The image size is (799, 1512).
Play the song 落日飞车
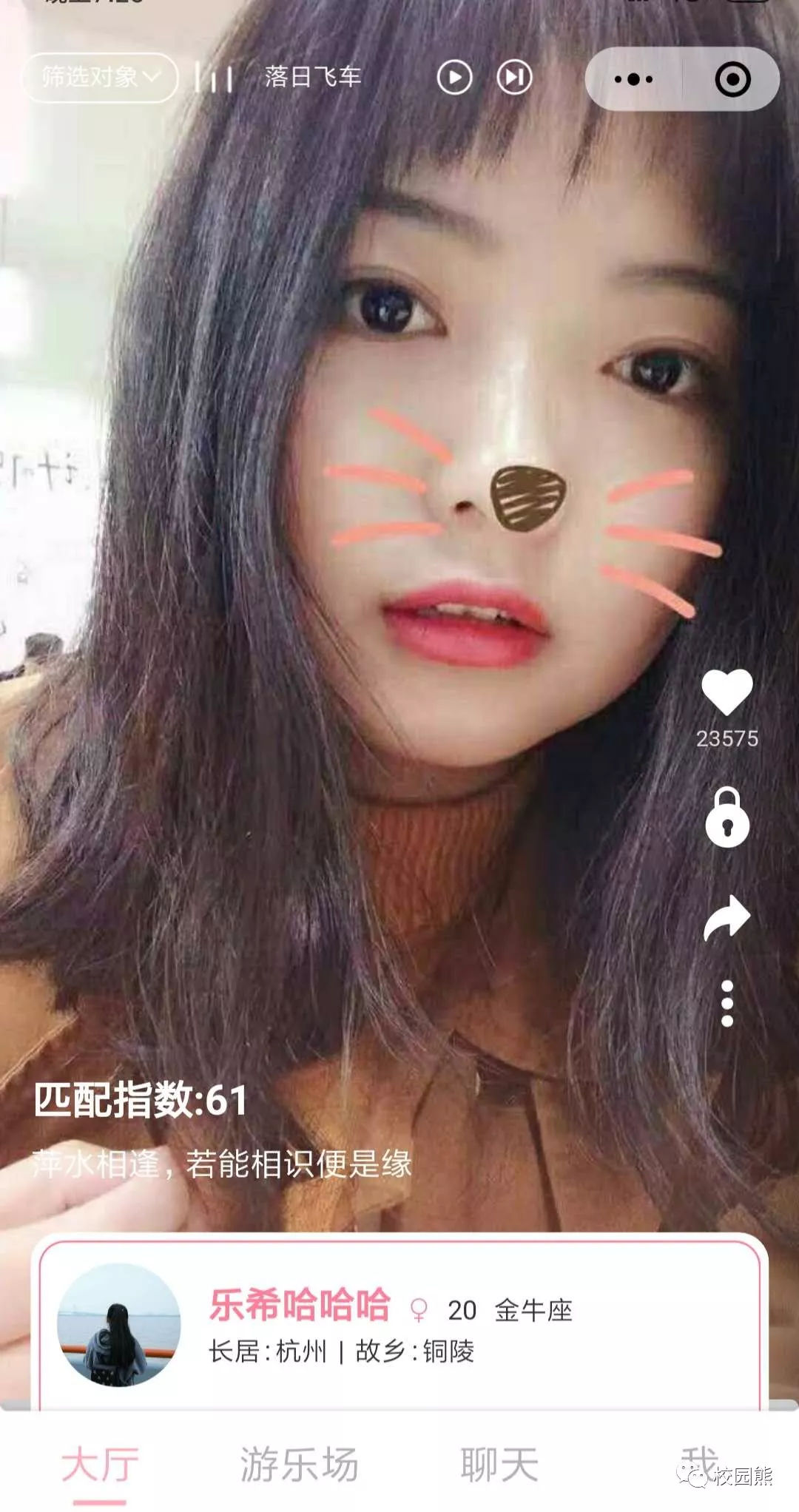(454, 77)
